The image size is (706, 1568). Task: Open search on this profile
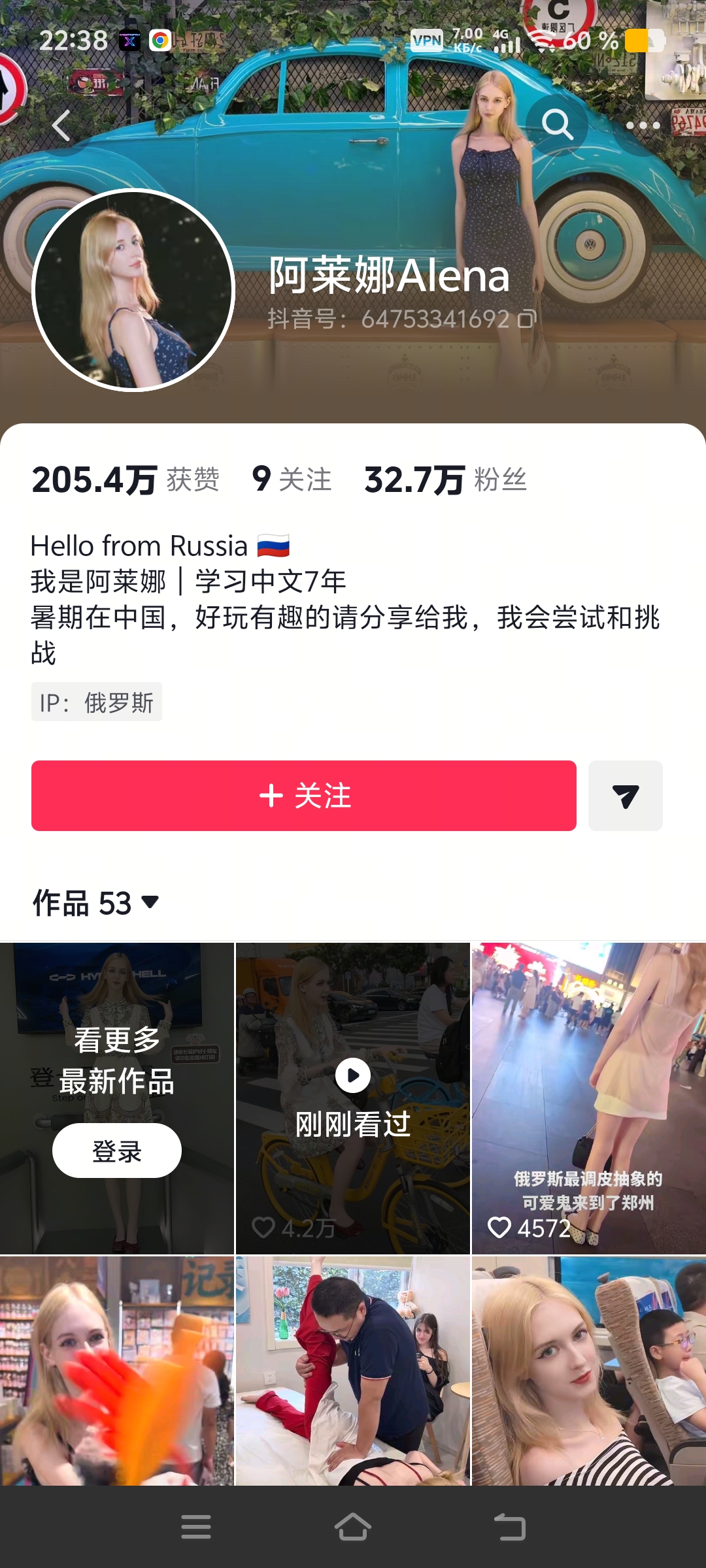coord(557,125)
